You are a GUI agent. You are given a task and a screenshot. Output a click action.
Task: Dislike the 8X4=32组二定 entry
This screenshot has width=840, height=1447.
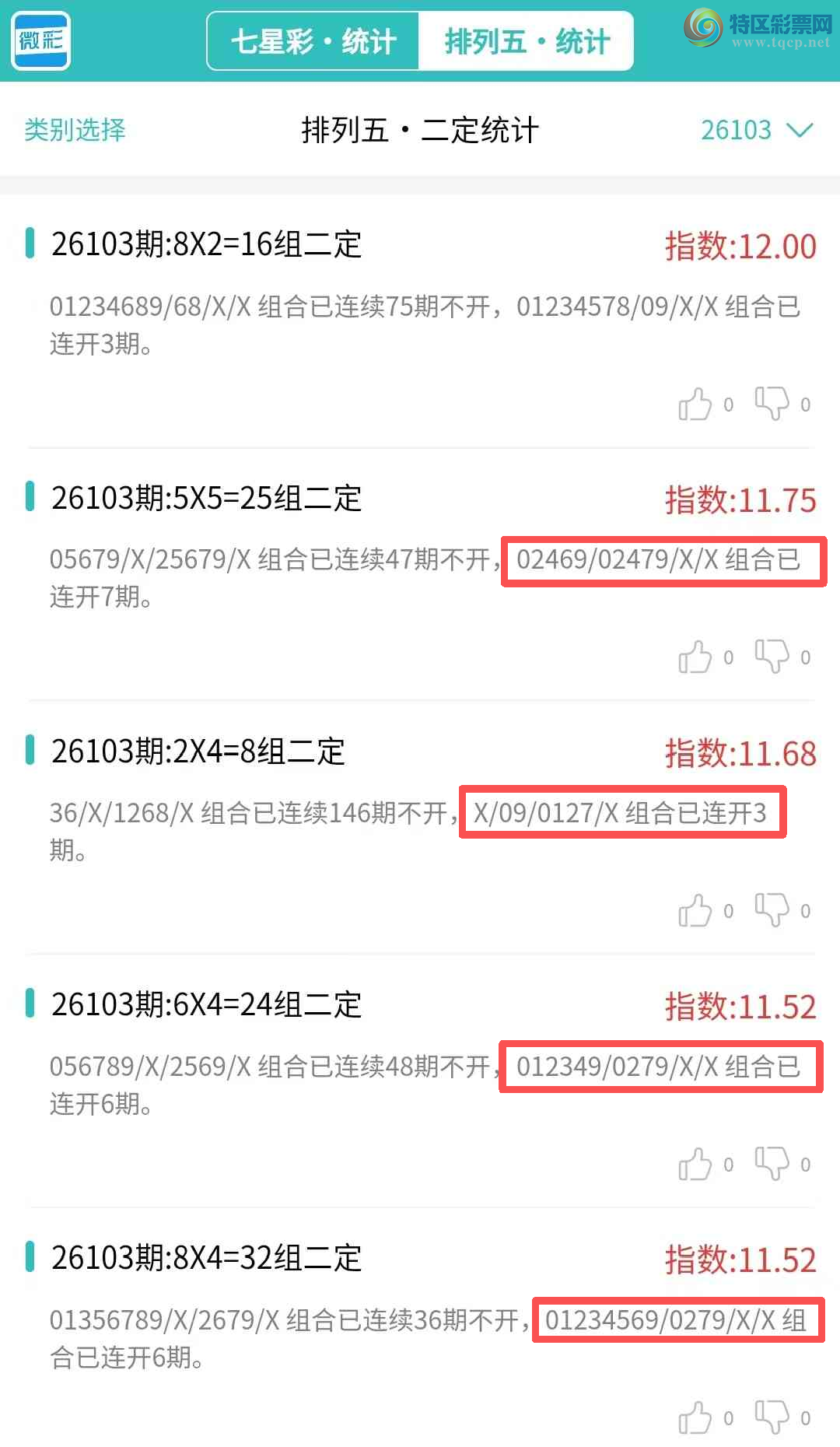[772, 1418]
